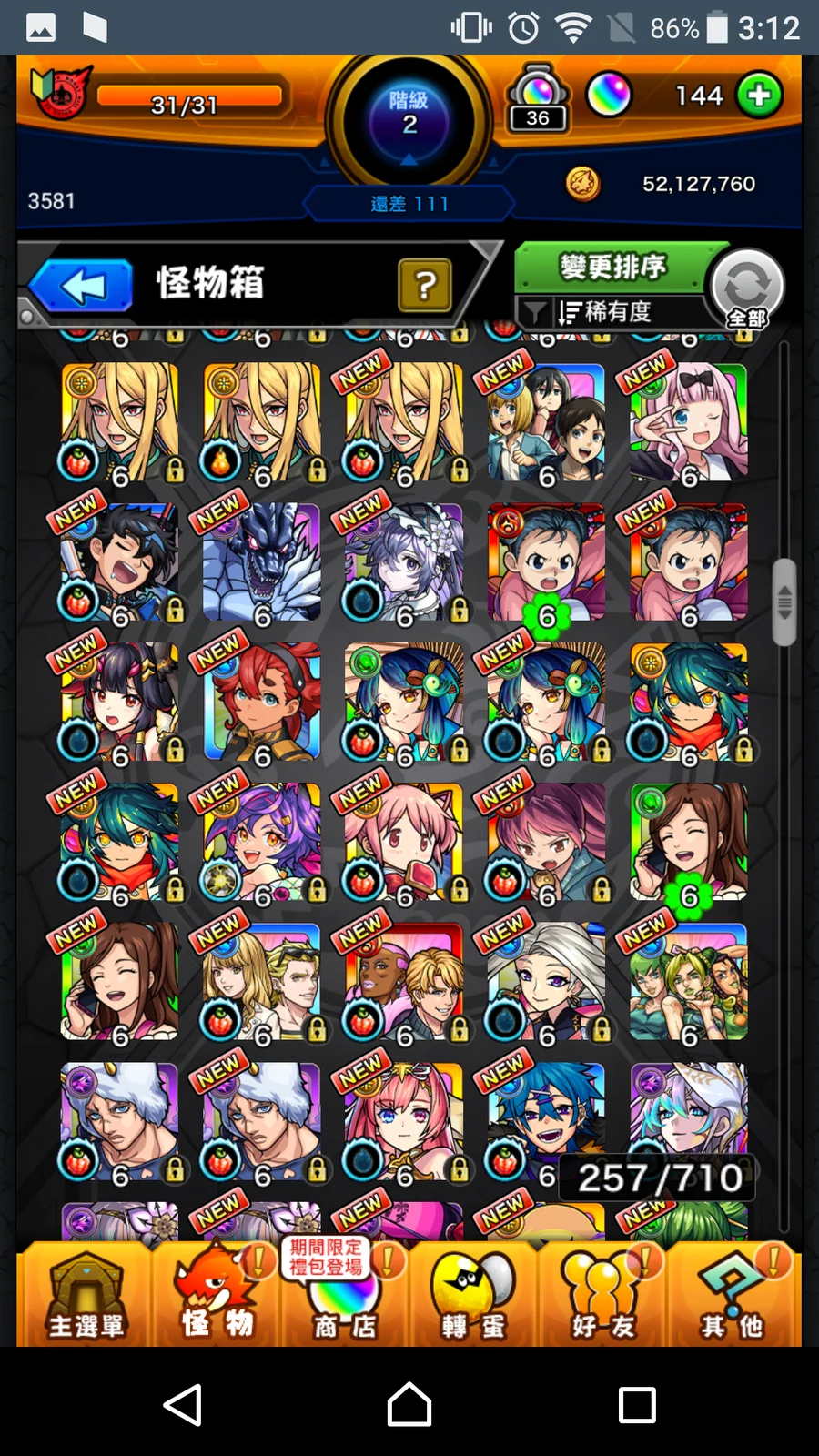This screenshot has height=1456, width=819.
Task: Tap the 全部 refresh toggle button
Action: pos(746,289)
